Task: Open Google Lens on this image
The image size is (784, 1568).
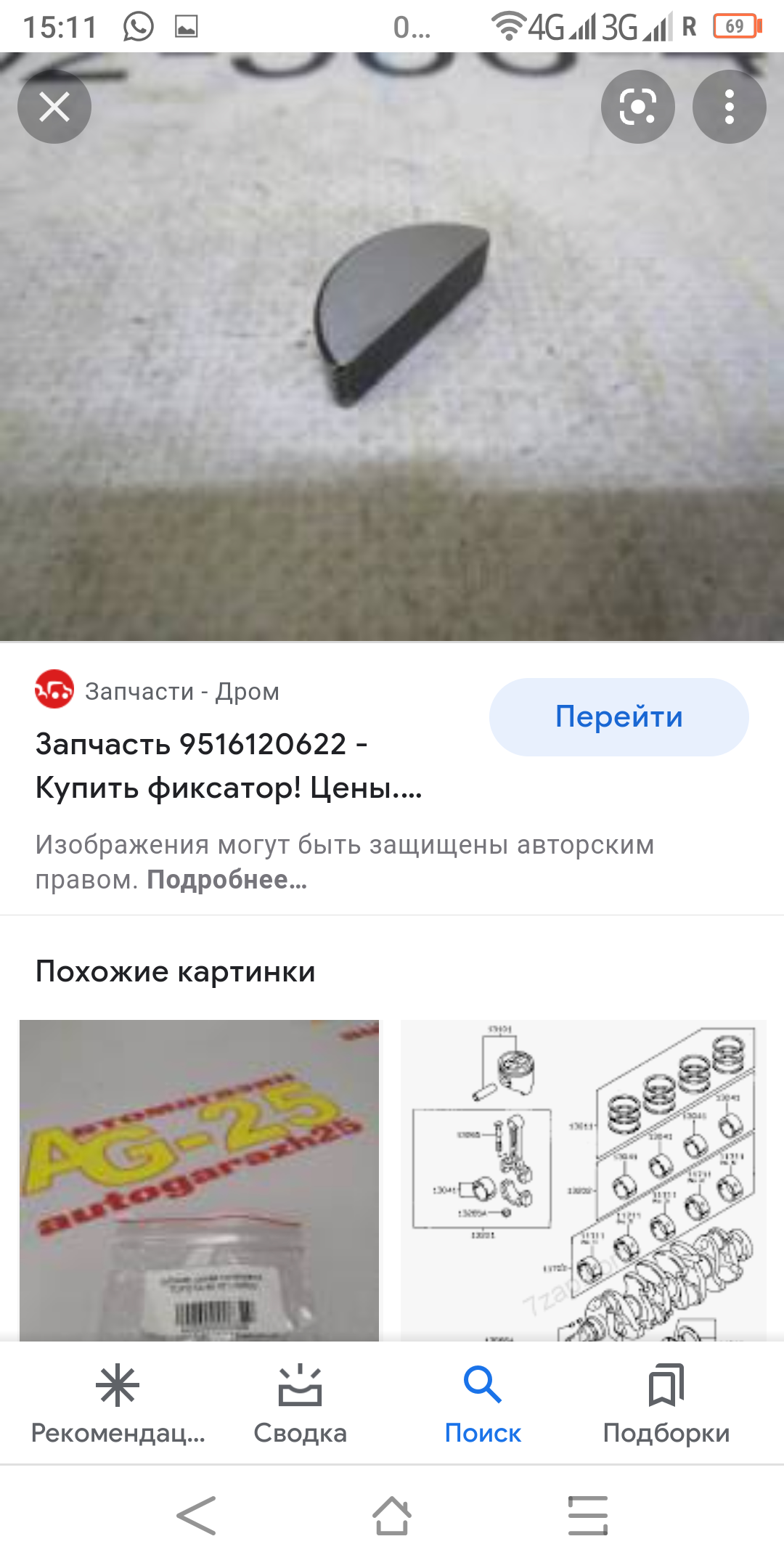Action: [x=638, y=107]
